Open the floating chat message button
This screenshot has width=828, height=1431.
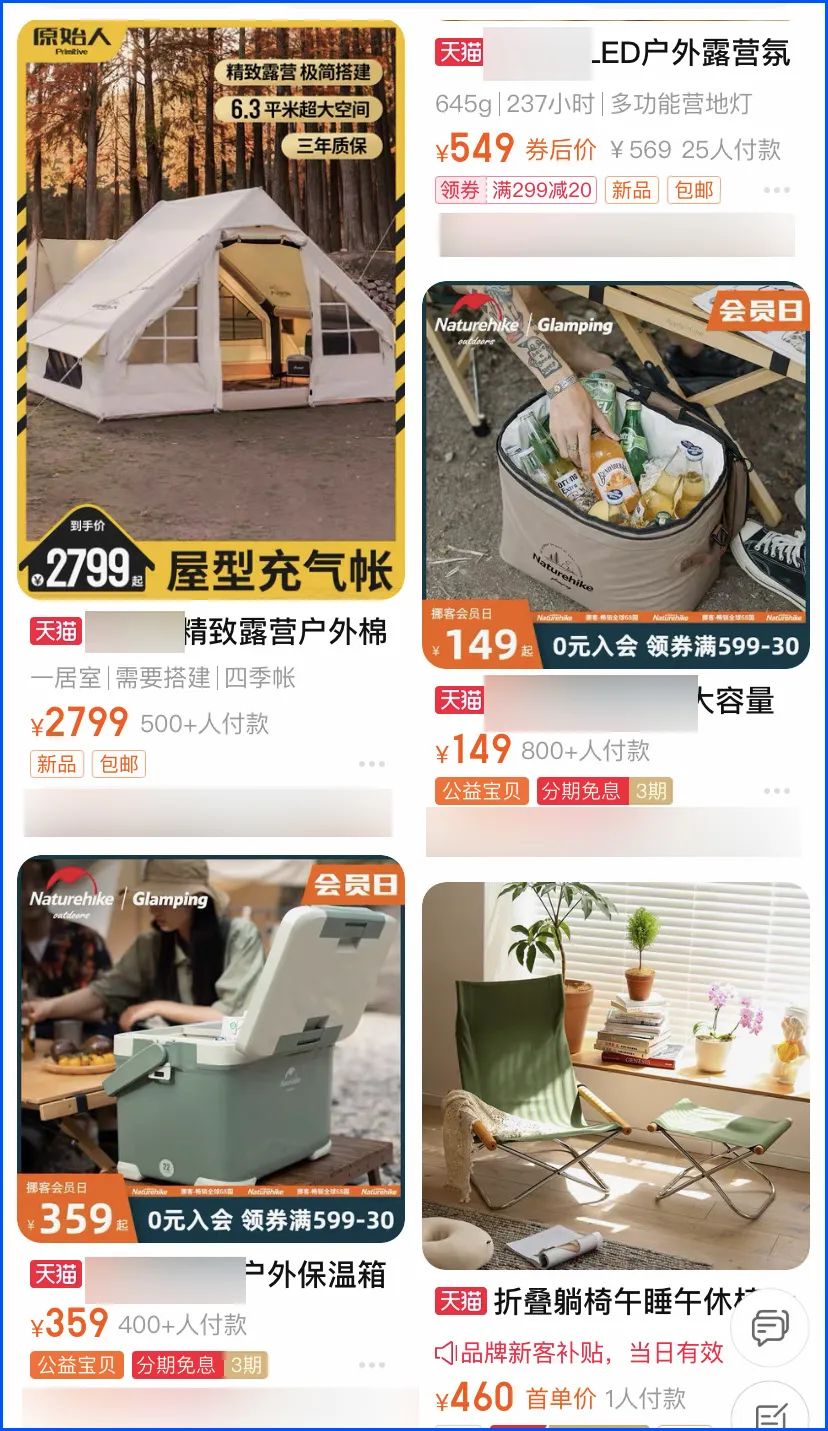pyautogui.click(x=769, y=1328)
